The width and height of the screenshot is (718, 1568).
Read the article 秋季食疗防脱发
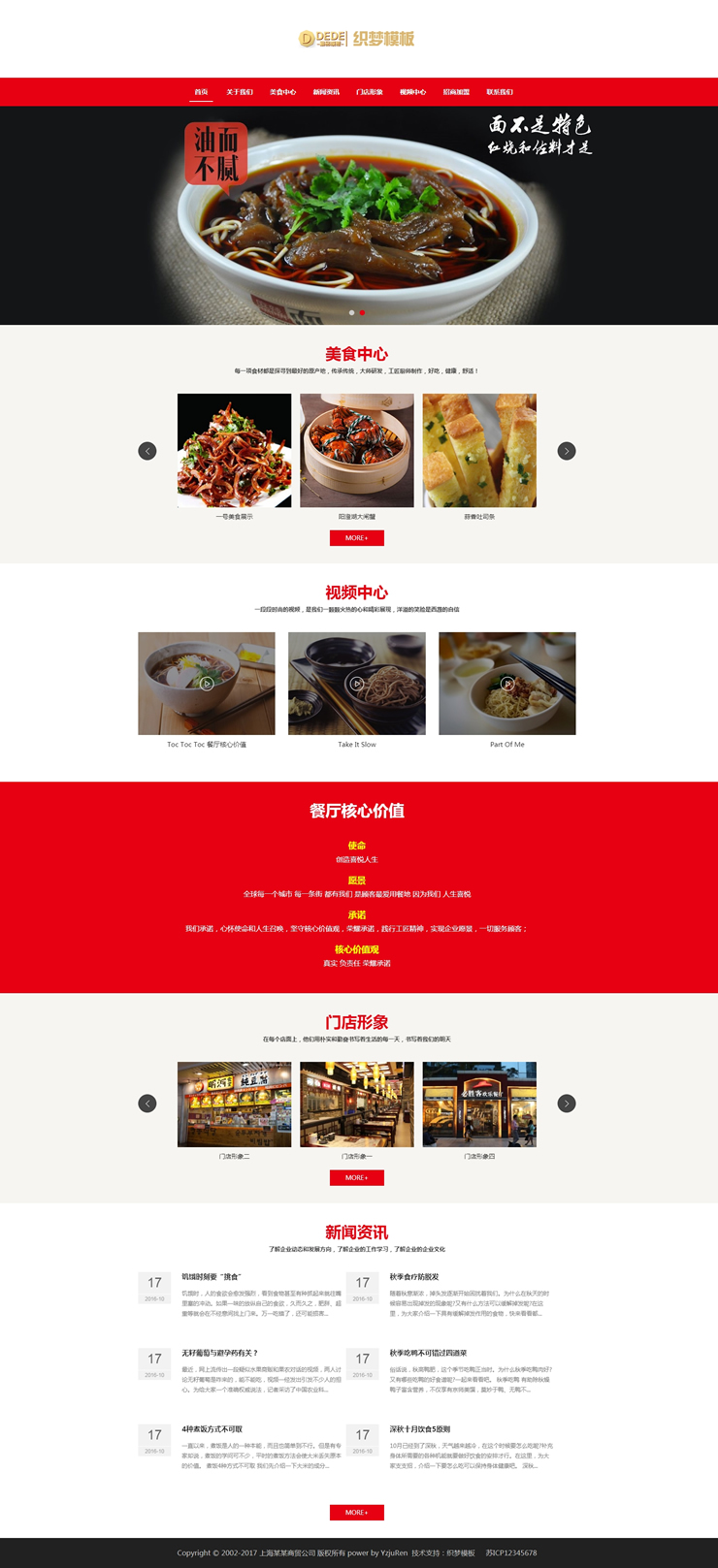point(414,1277)
